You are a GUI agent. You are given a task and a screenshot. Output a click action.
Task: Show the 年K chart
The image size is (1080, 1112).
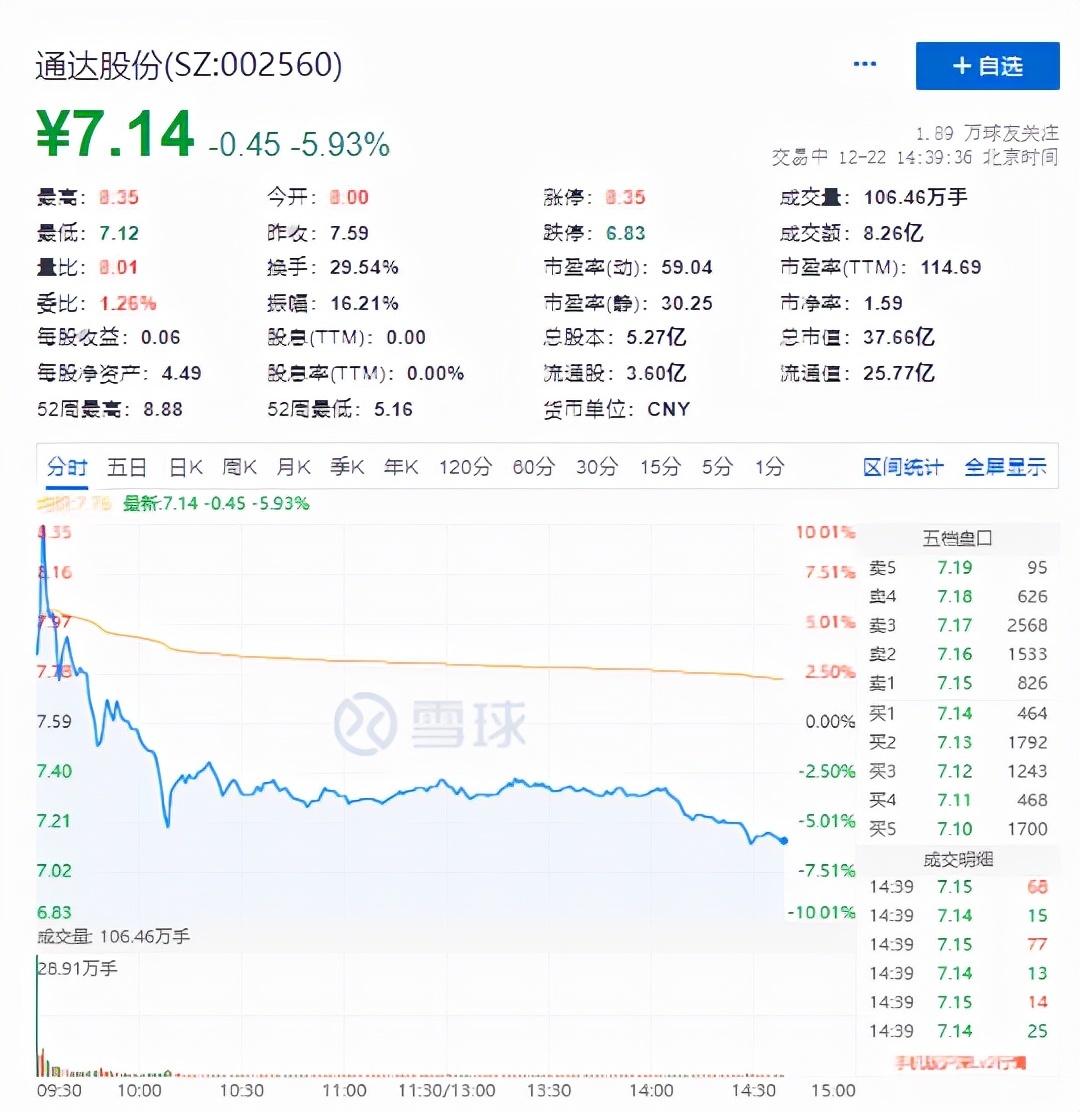pyautogui.click(x=401, y=466)
